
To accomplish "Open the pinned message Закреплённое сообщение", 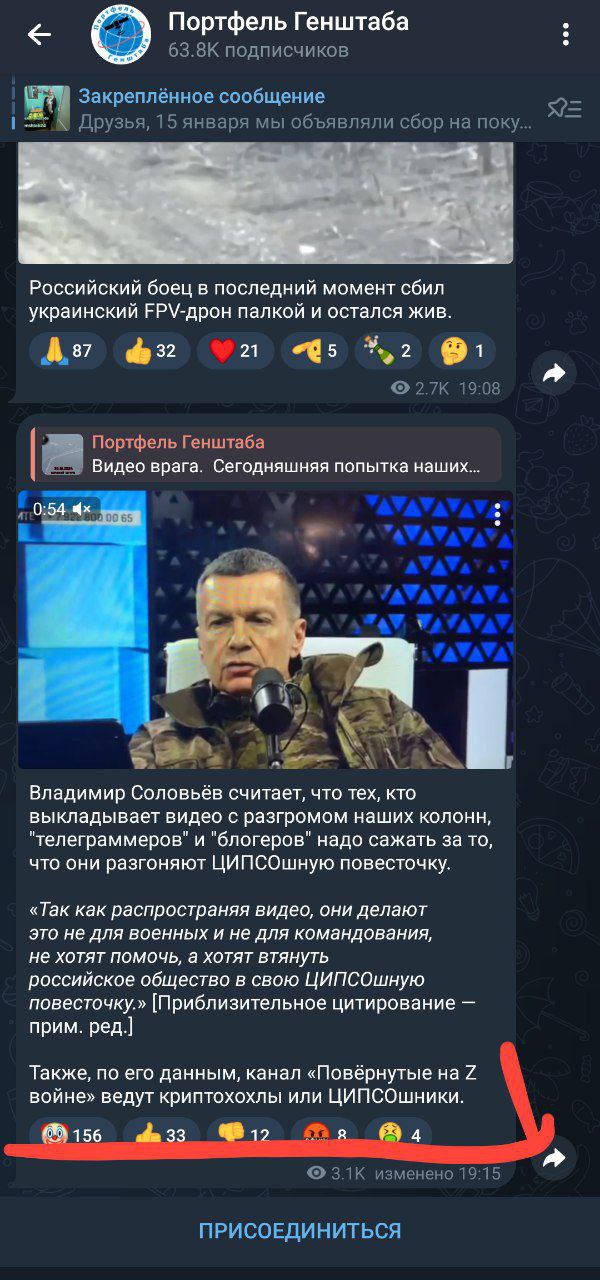I will tap(280, 109).
